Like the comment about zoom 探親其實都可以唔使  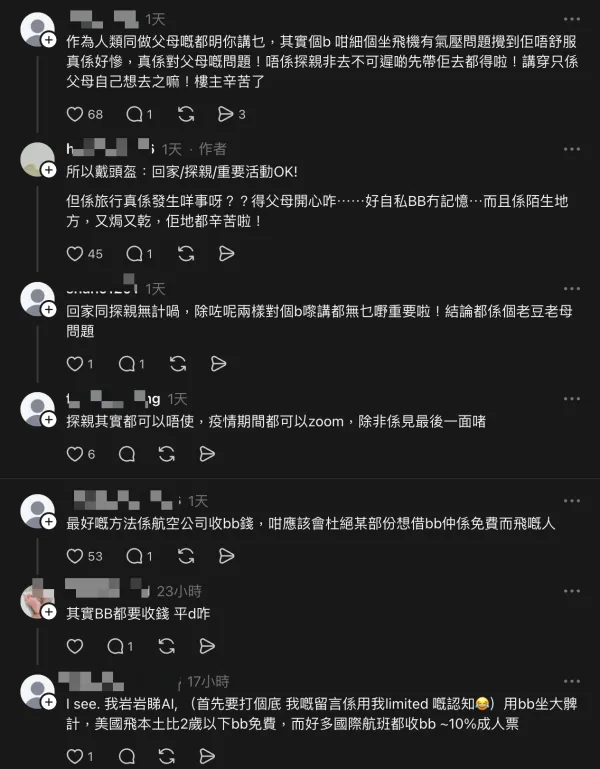point(73,453)
